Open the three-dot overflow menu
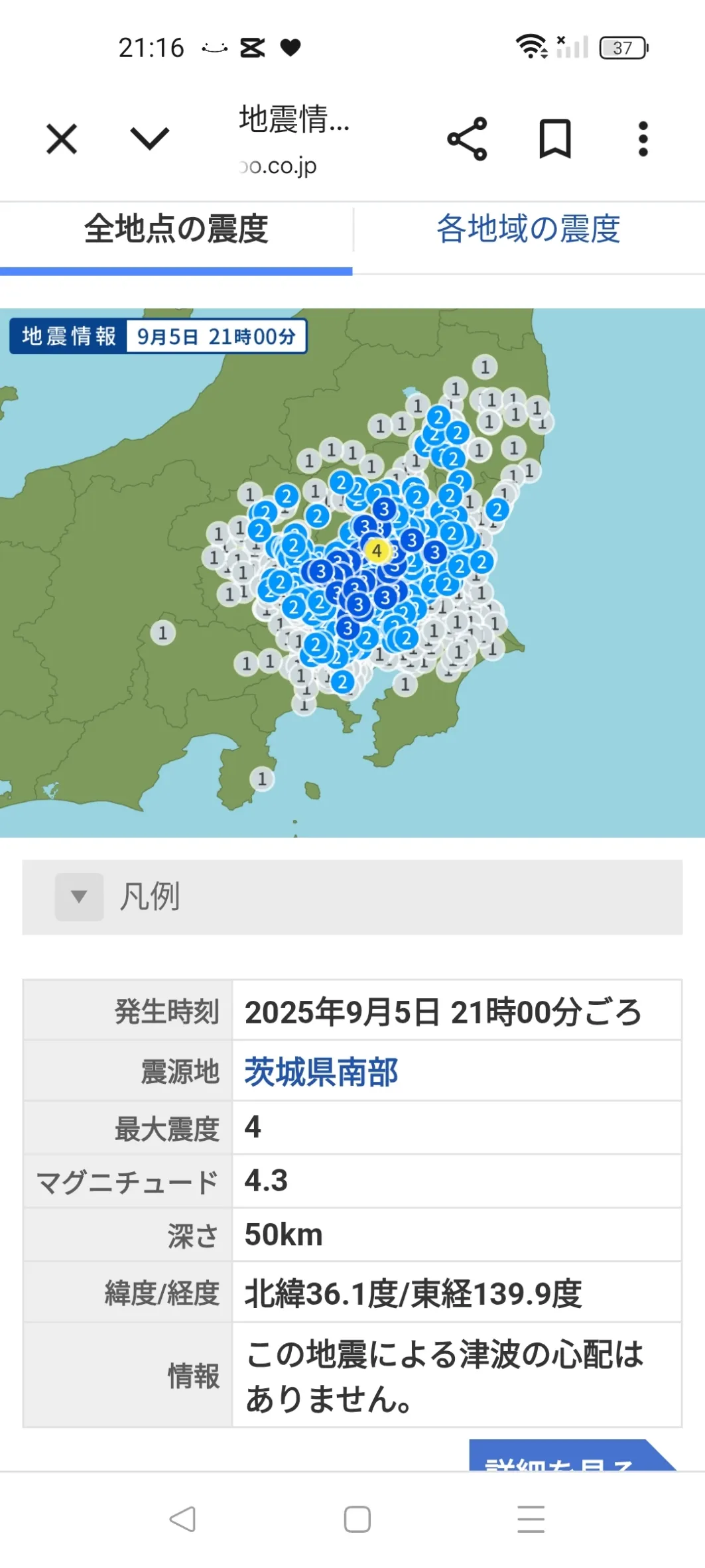The width and height of the screenshot is (705, 1568). [x=643, y=139]
